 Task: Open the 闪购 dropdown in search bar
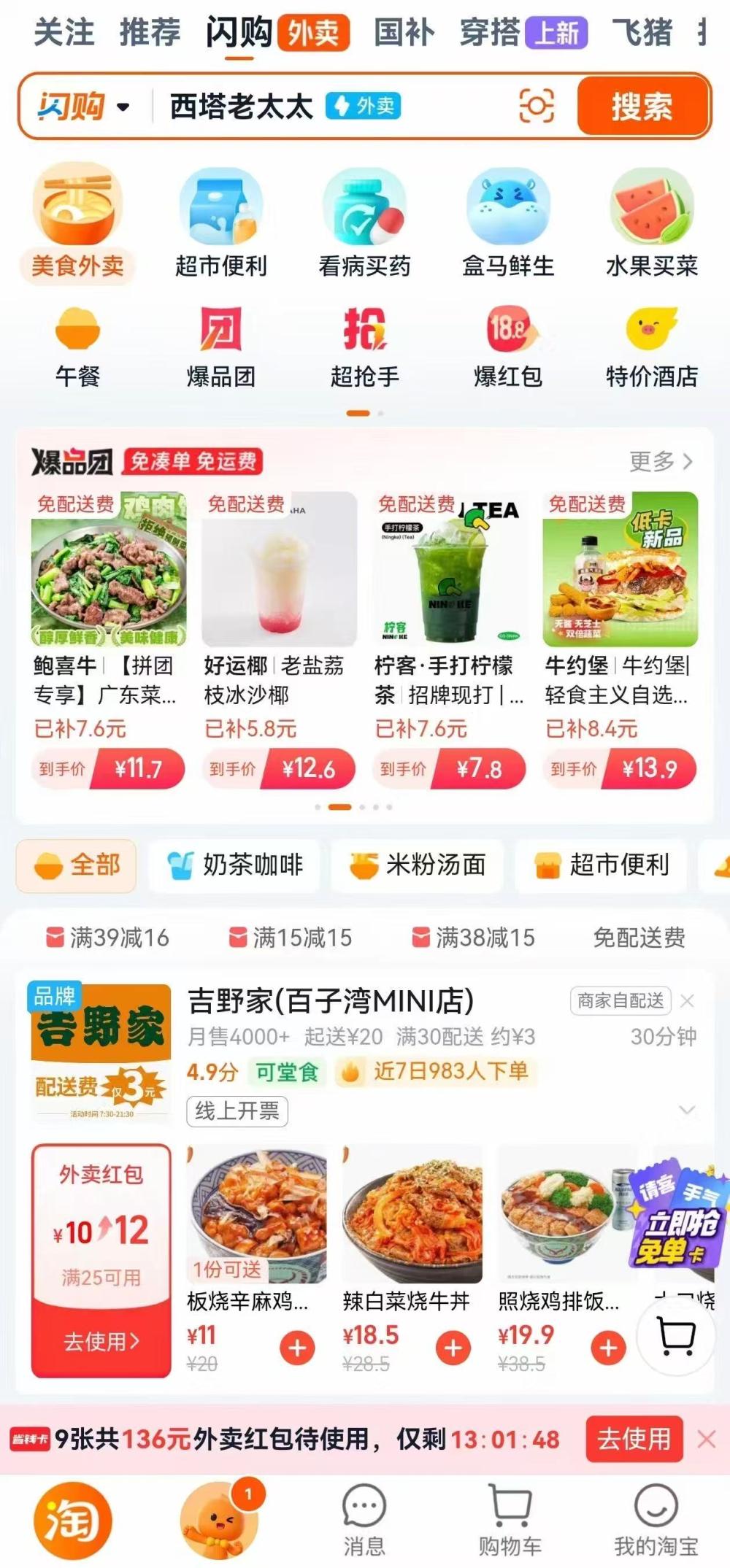pos(83,107)
